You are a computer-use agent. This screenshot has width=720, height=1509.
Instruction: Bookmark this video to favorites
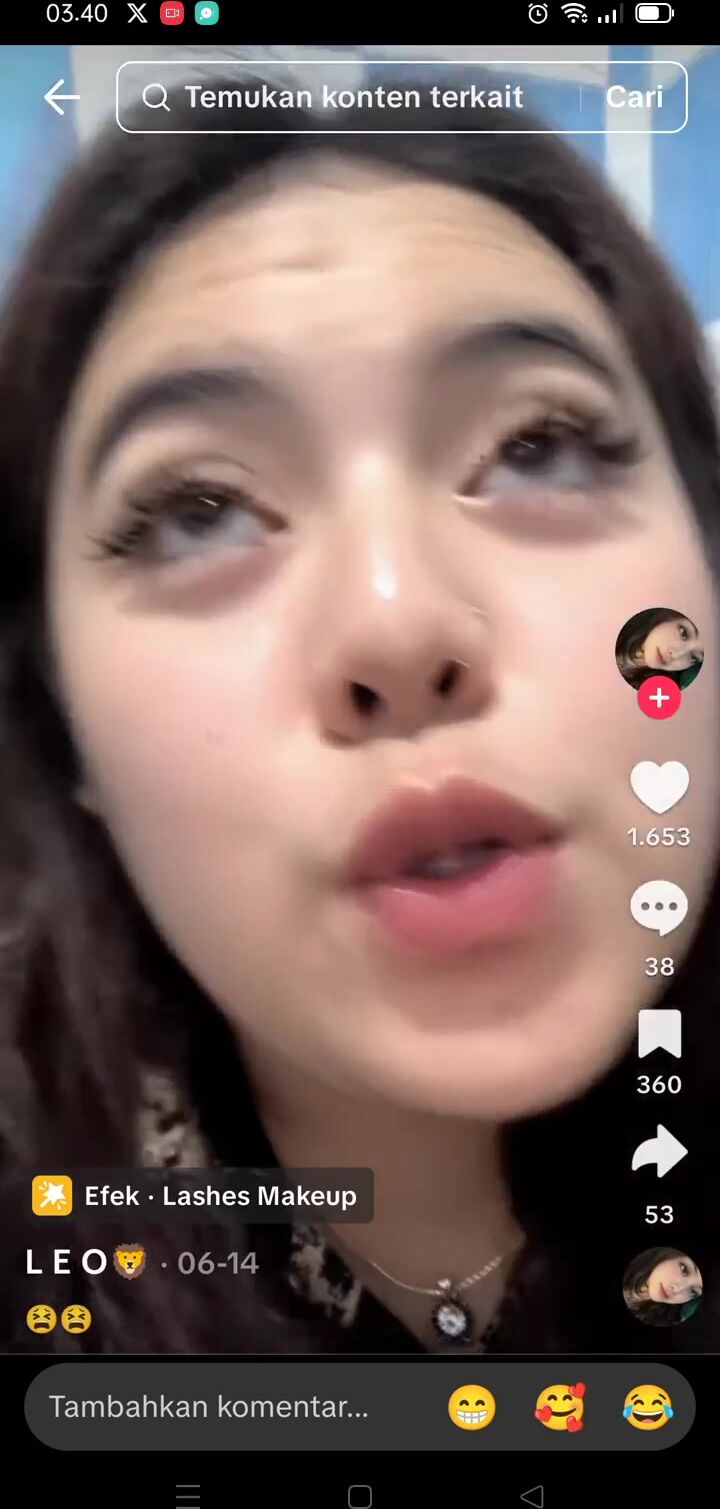pyautogui.click(x=659, y=1034)
